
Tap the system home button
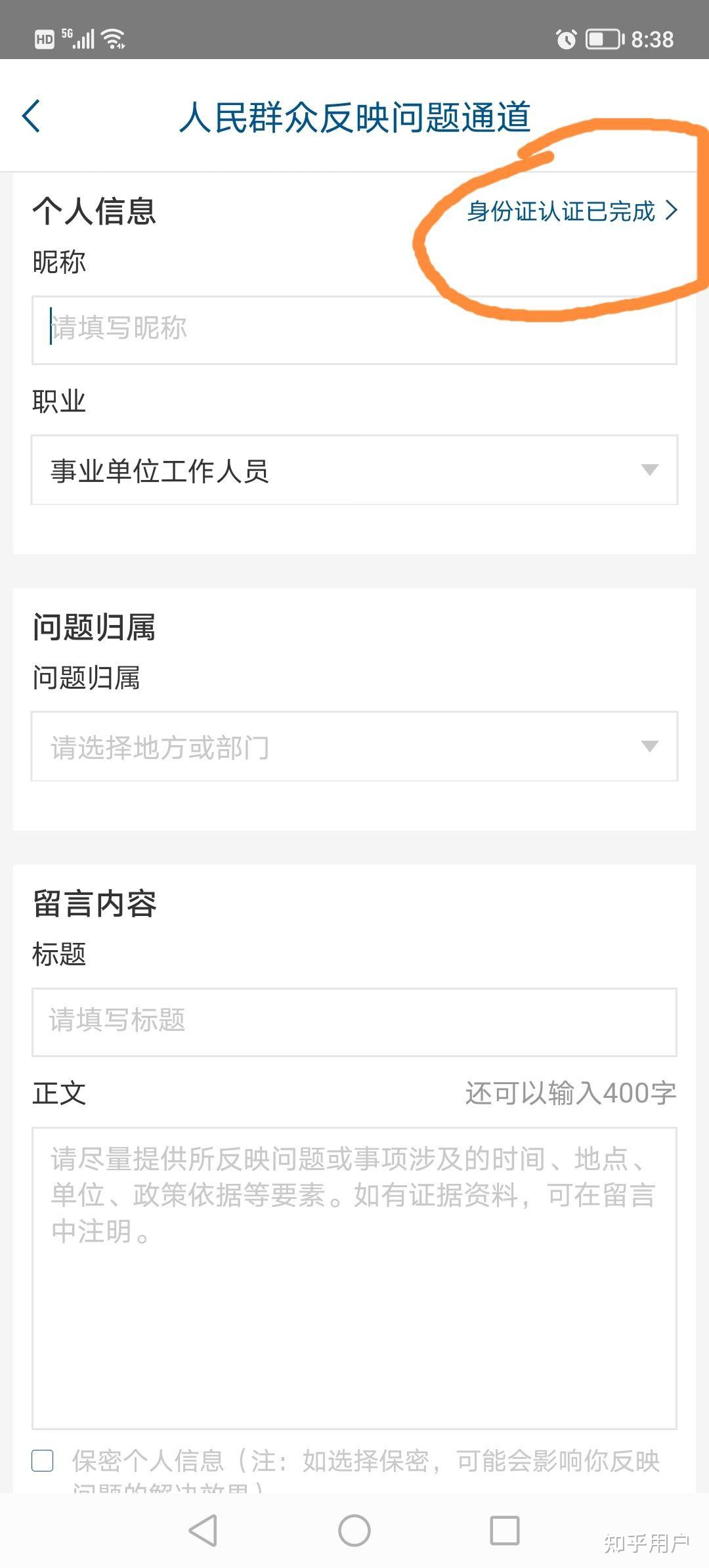pos(354,1531)
